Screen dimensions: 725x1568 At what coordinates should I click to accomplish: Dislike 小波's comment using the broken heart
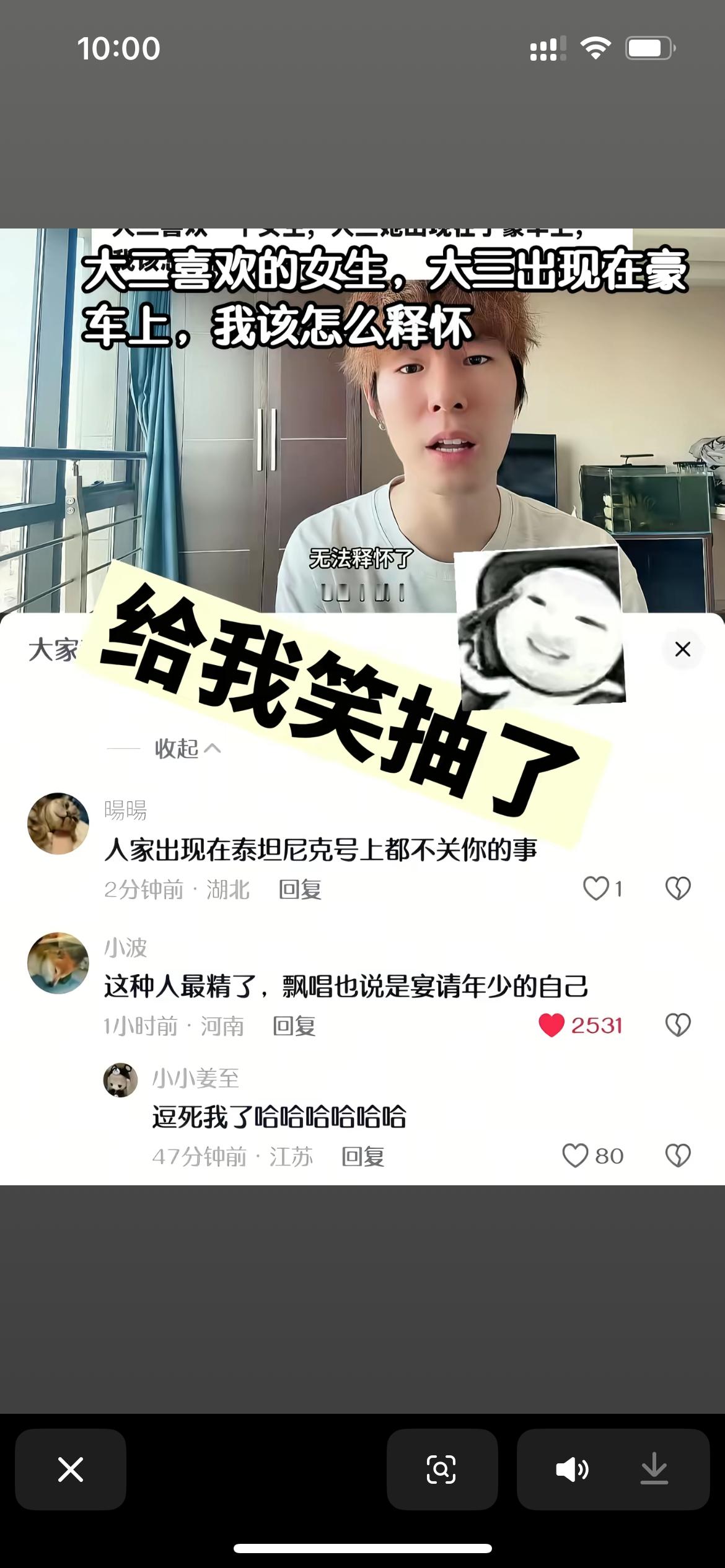tap(677, 1026)
